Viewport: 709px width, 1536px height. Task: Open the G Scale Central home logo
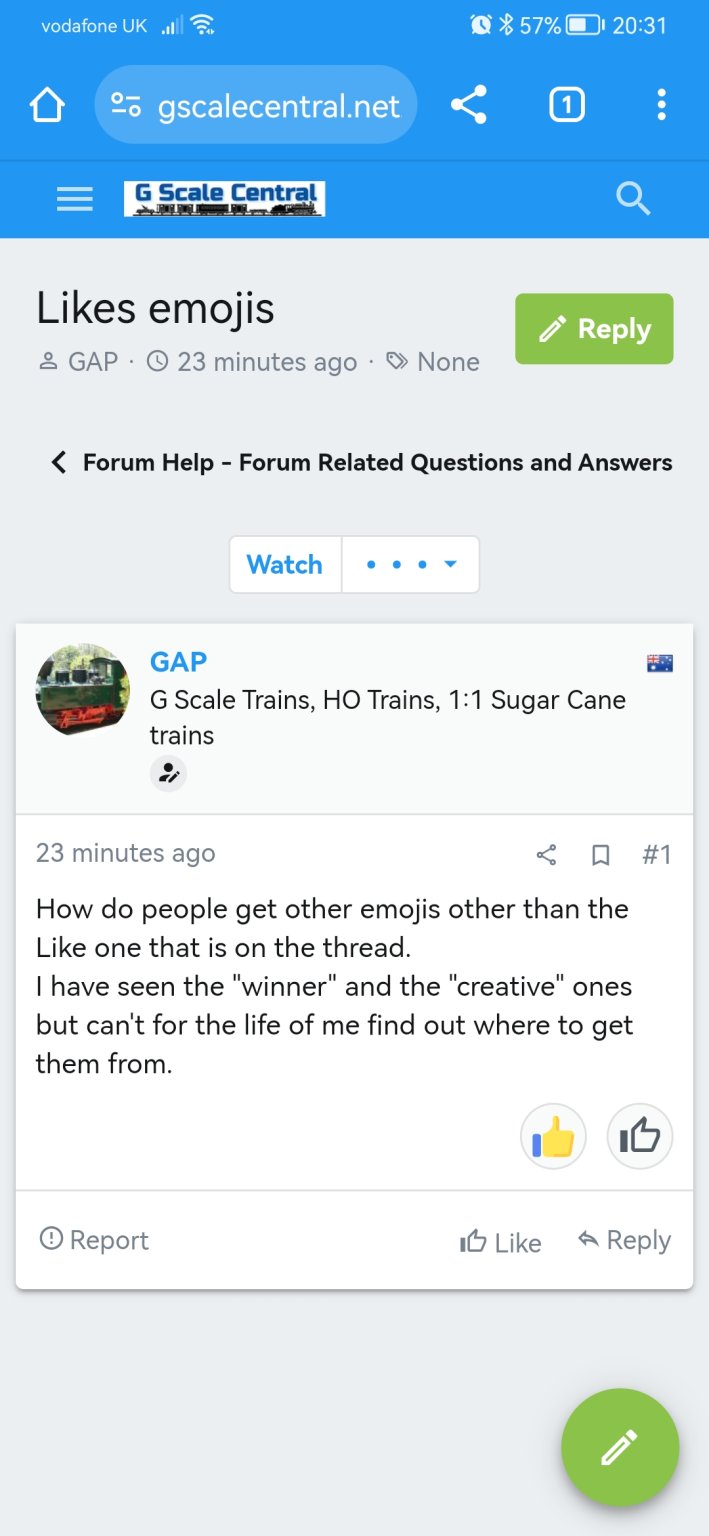[224, 199]
